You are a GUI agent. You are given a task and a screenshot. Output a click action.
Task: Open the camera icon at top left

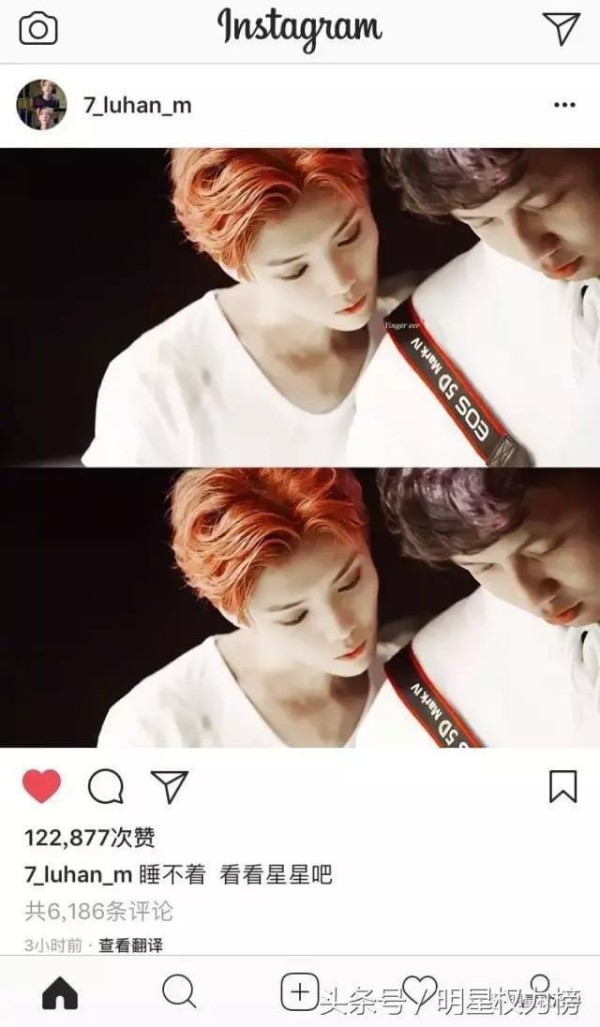point(38,29)
